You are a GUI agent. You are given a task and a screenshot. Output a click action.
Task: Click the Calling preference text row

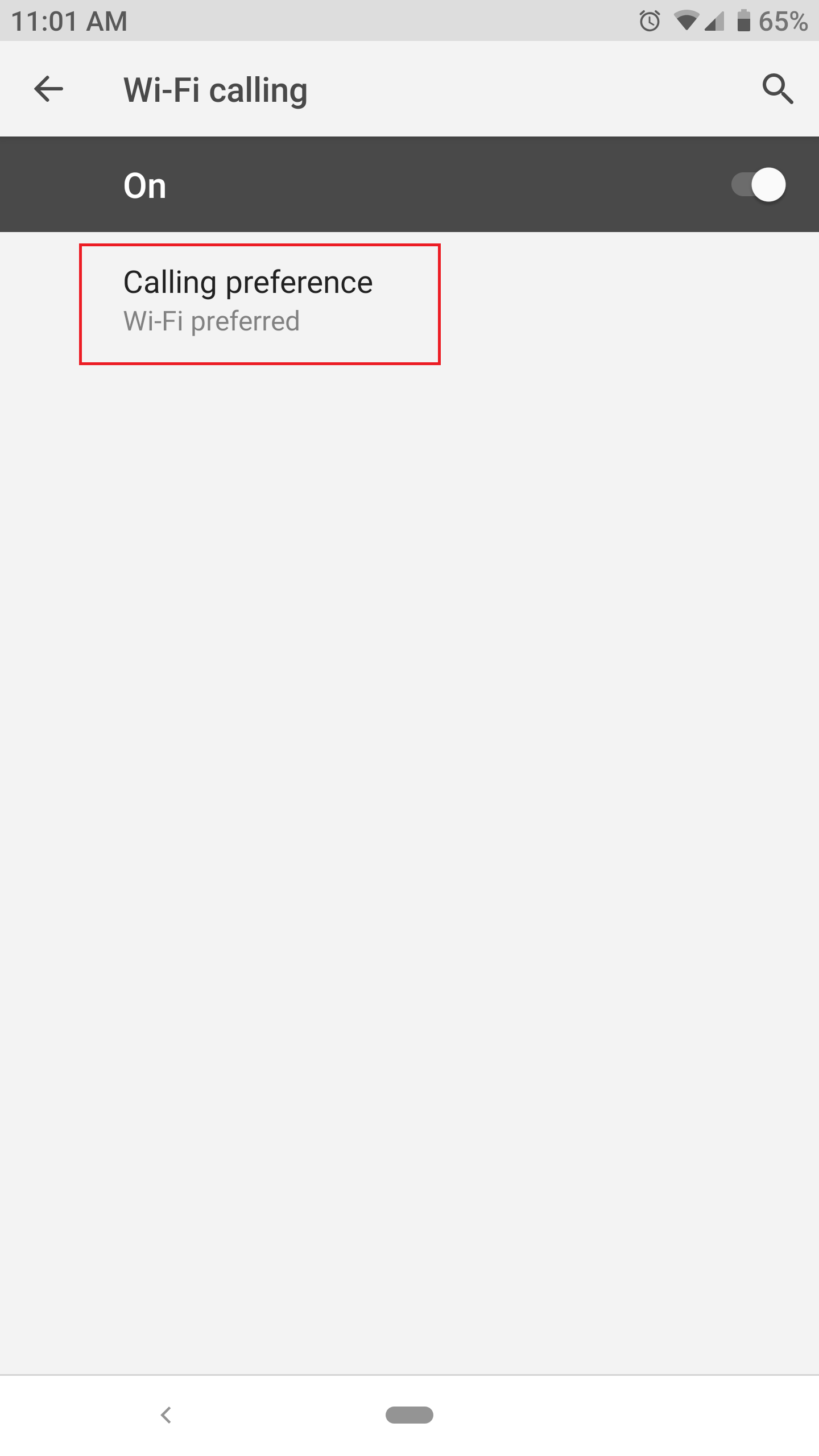[x=248, y=281]
